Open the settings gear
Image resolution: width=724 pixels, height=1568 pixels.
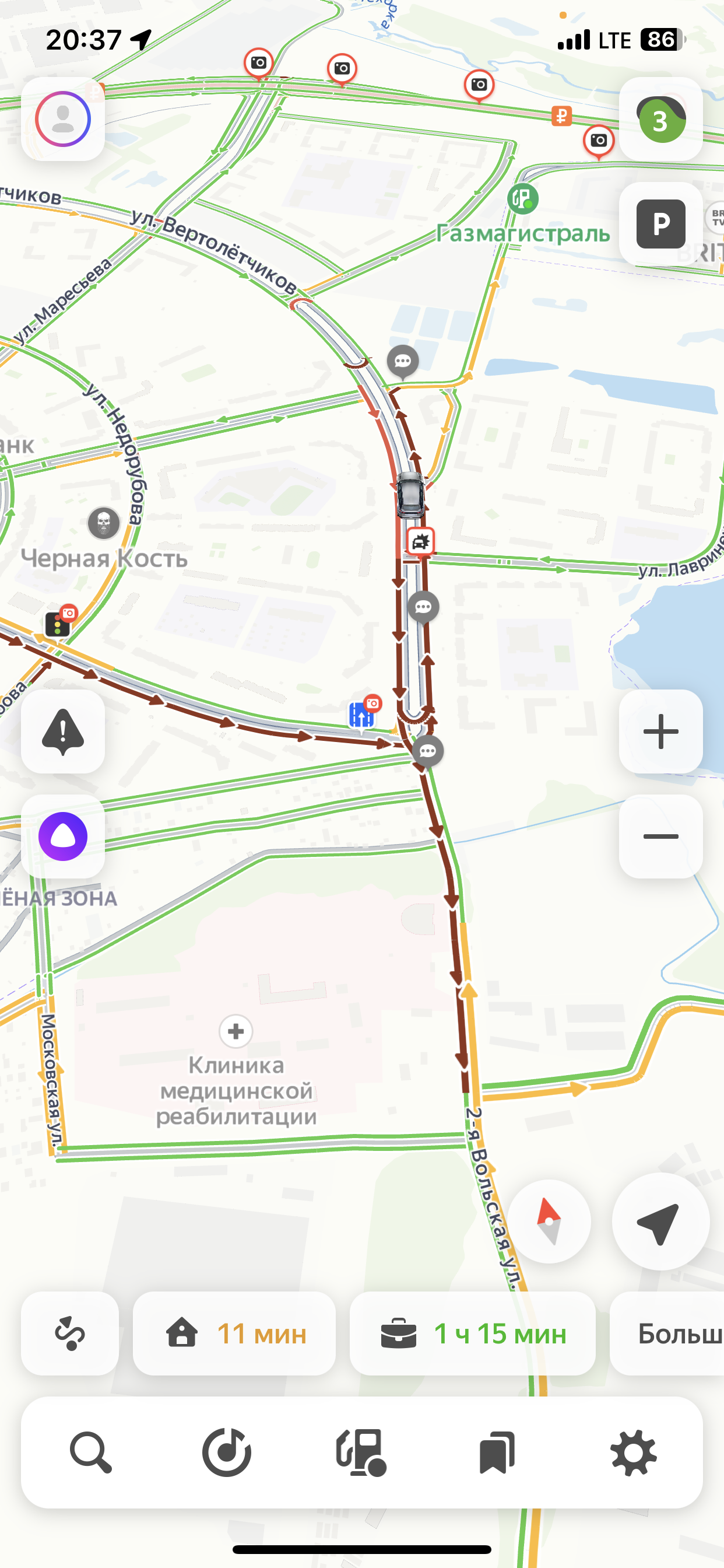pos(633,1452)
